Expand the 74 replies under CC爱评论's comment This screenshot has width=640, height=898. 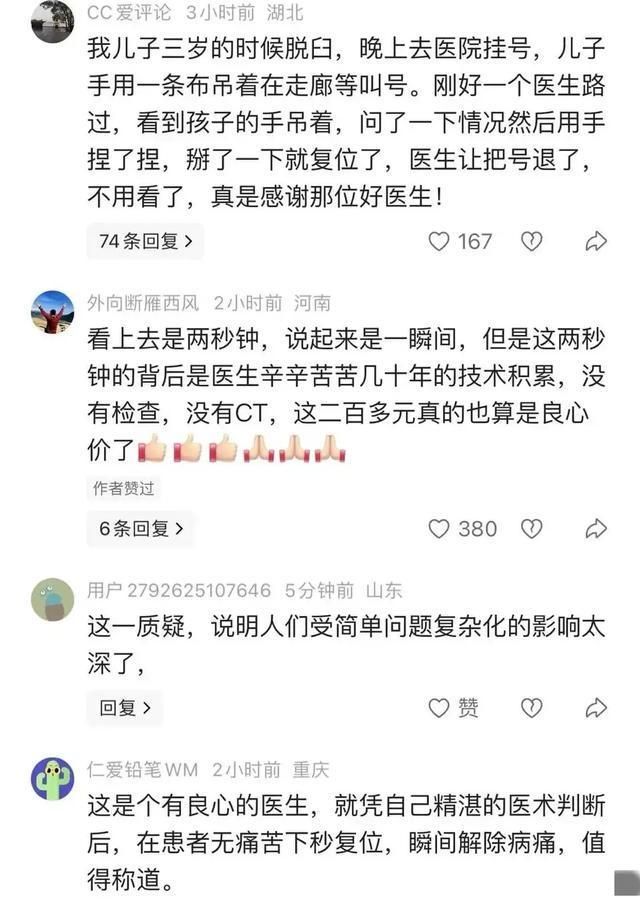pos(144,241)
